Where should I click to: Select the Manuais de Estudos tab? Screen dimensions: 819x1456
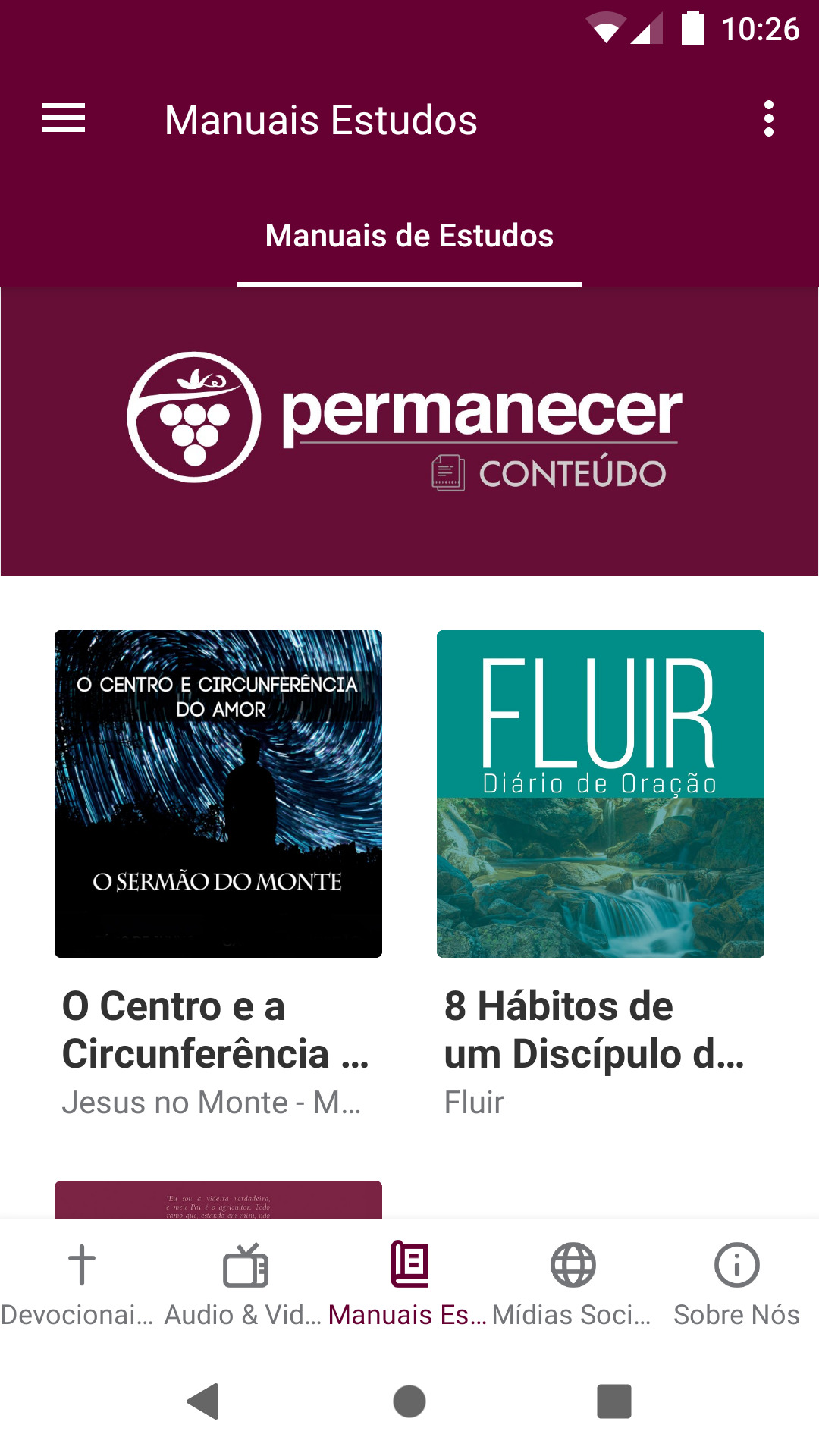click(409, 236)
